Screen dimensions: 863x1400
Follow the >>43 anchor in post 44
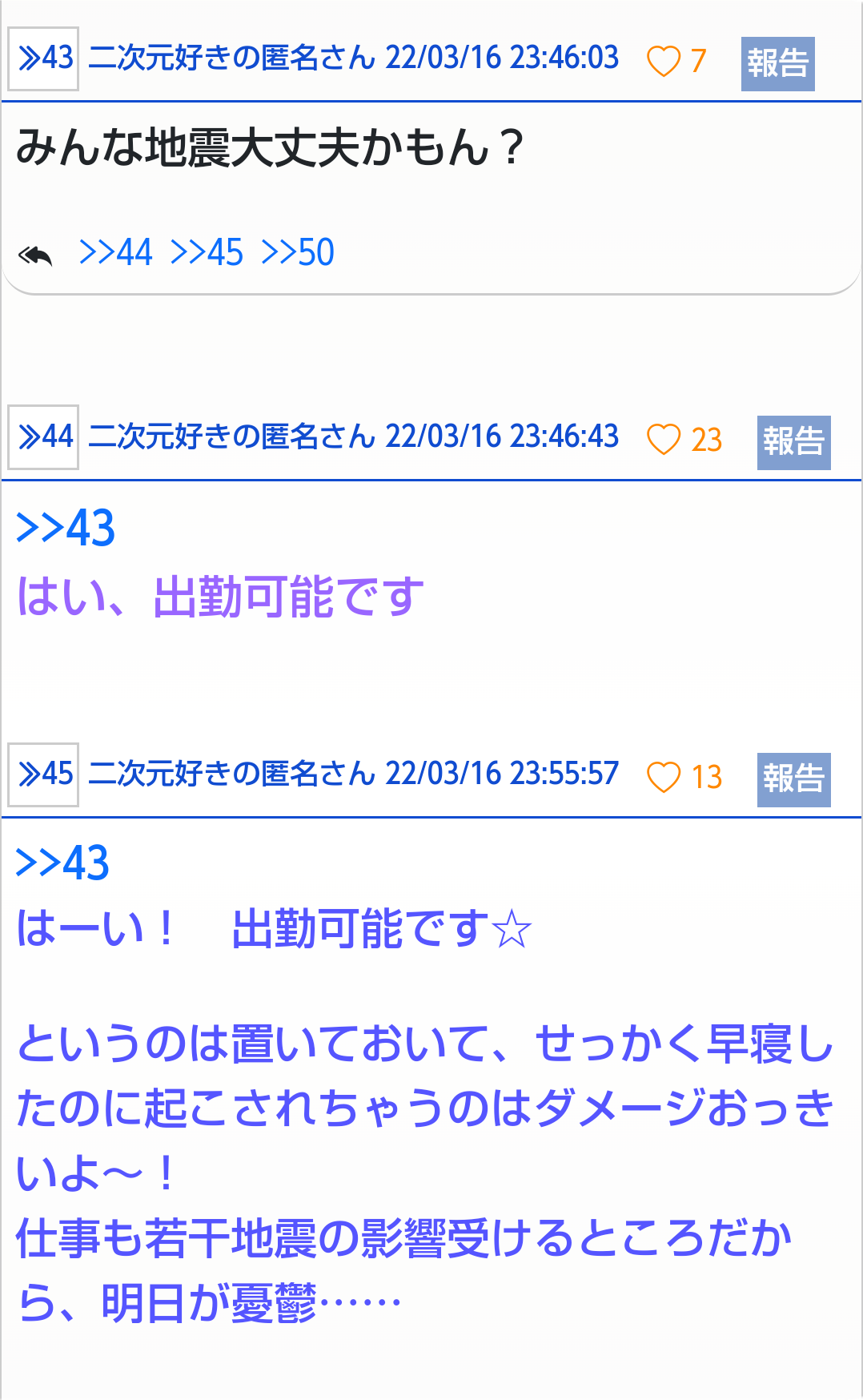(66, 529)
